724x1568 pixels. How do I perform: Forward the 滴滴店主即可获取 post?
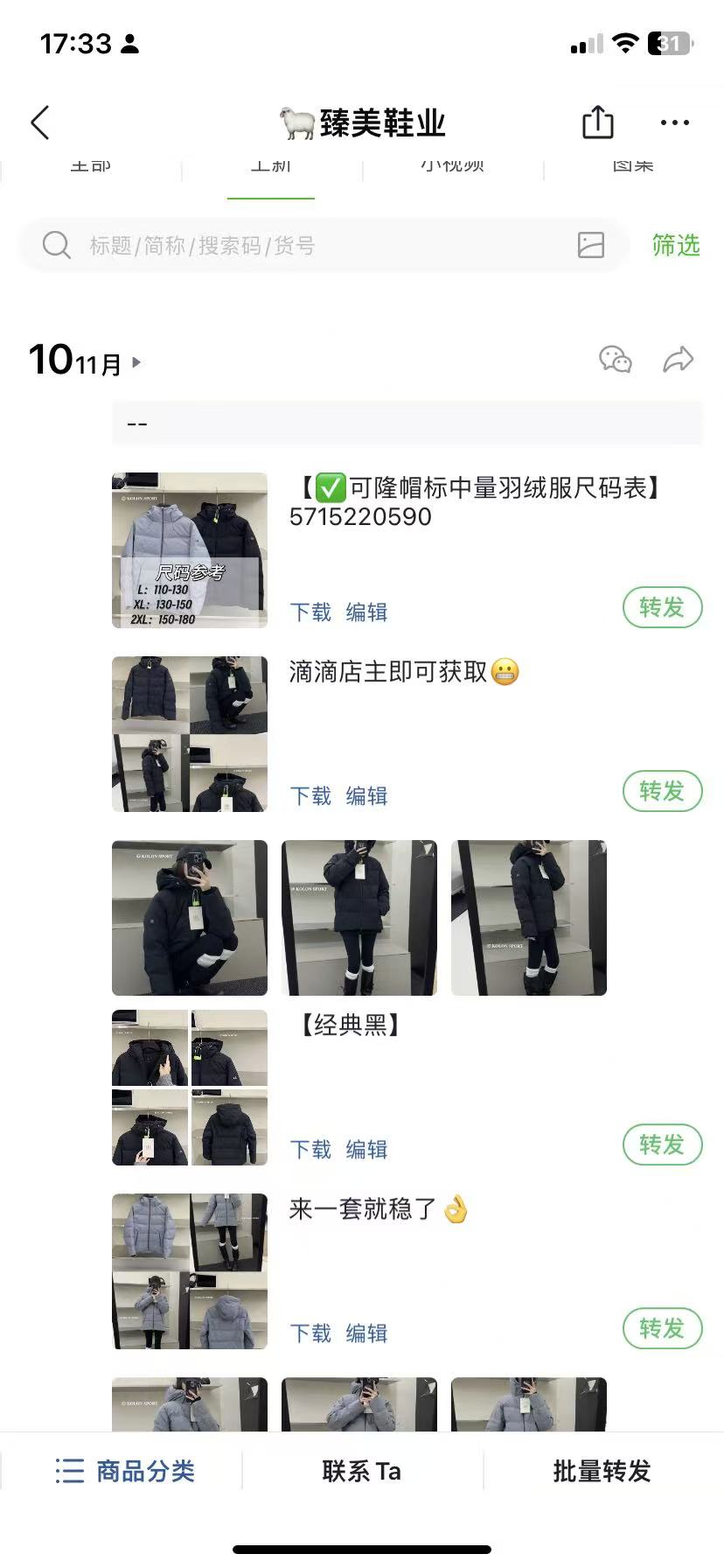tap(662, 792)
